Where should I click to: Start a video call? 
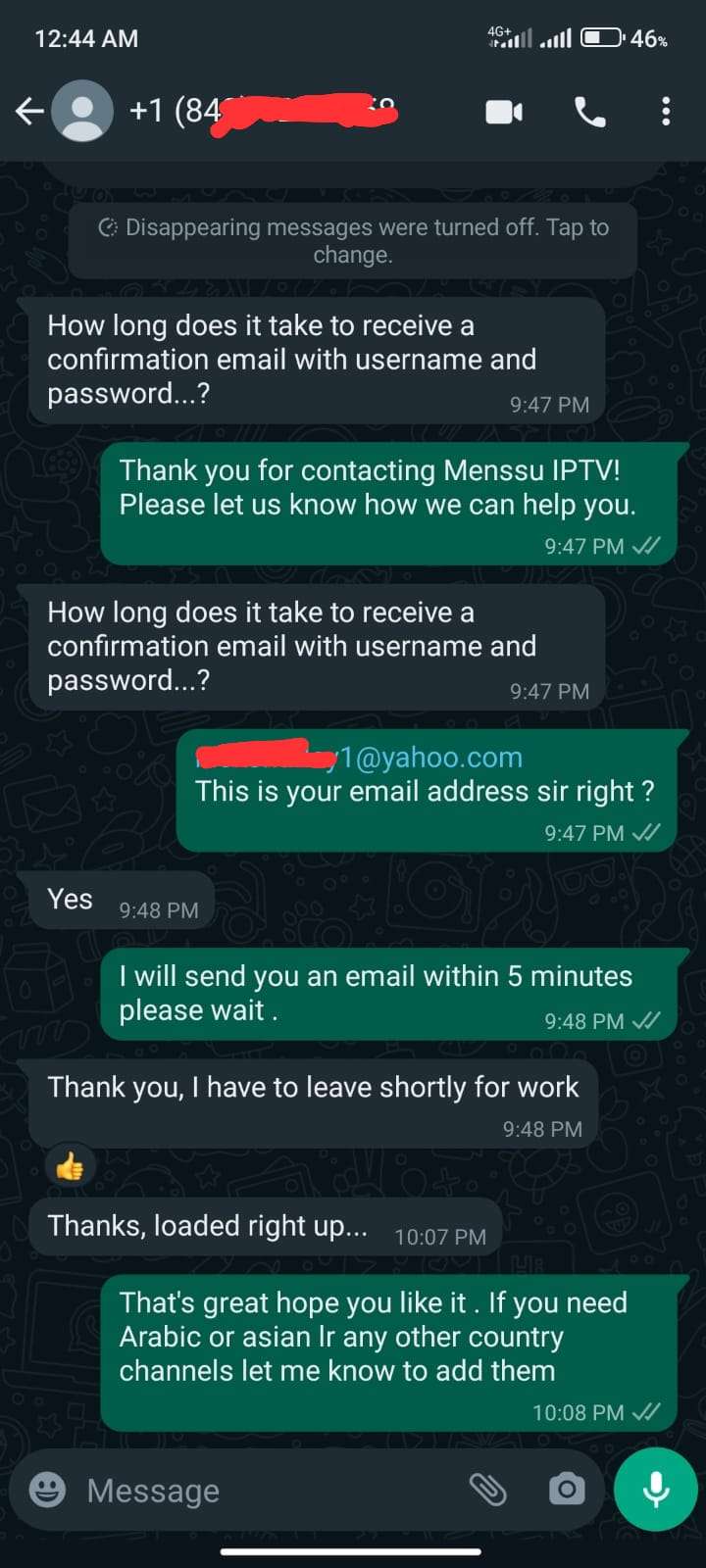(504, 112)
